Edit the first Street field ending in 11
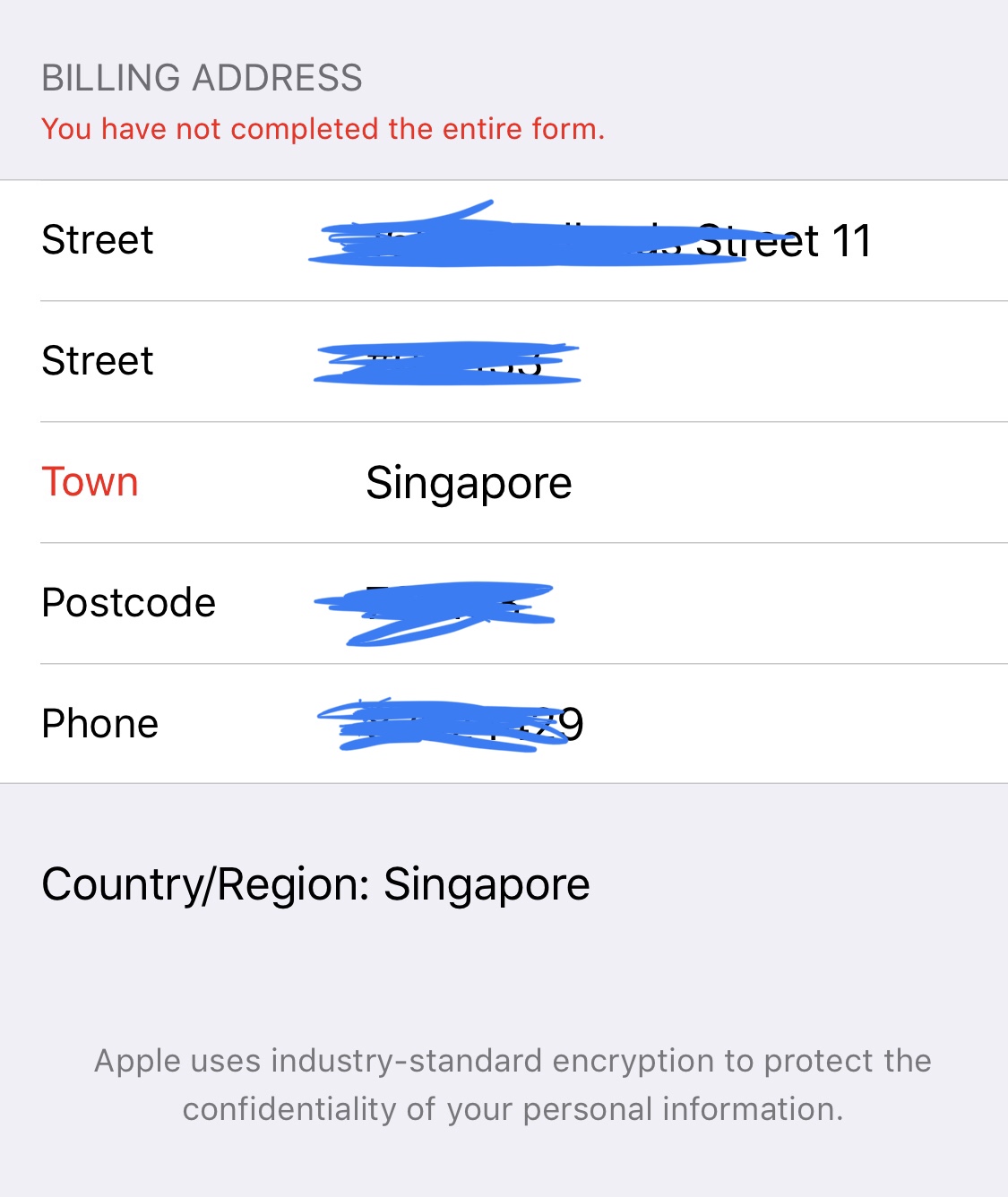Screen dimensions: 1008x1197 pos(591,240)
